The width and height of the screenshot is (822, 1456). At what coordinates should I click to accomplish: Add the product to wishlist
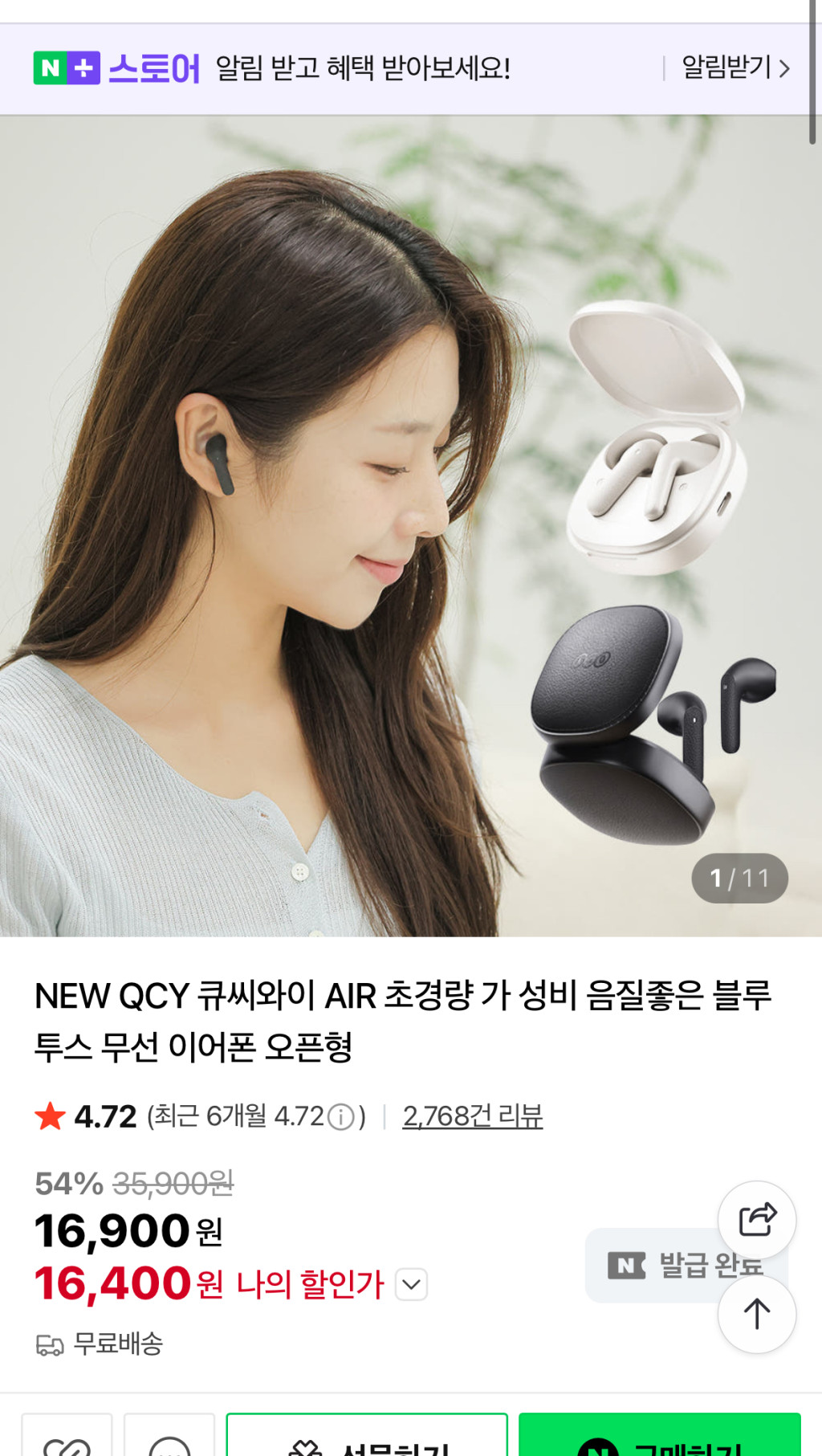[67, 1442]
